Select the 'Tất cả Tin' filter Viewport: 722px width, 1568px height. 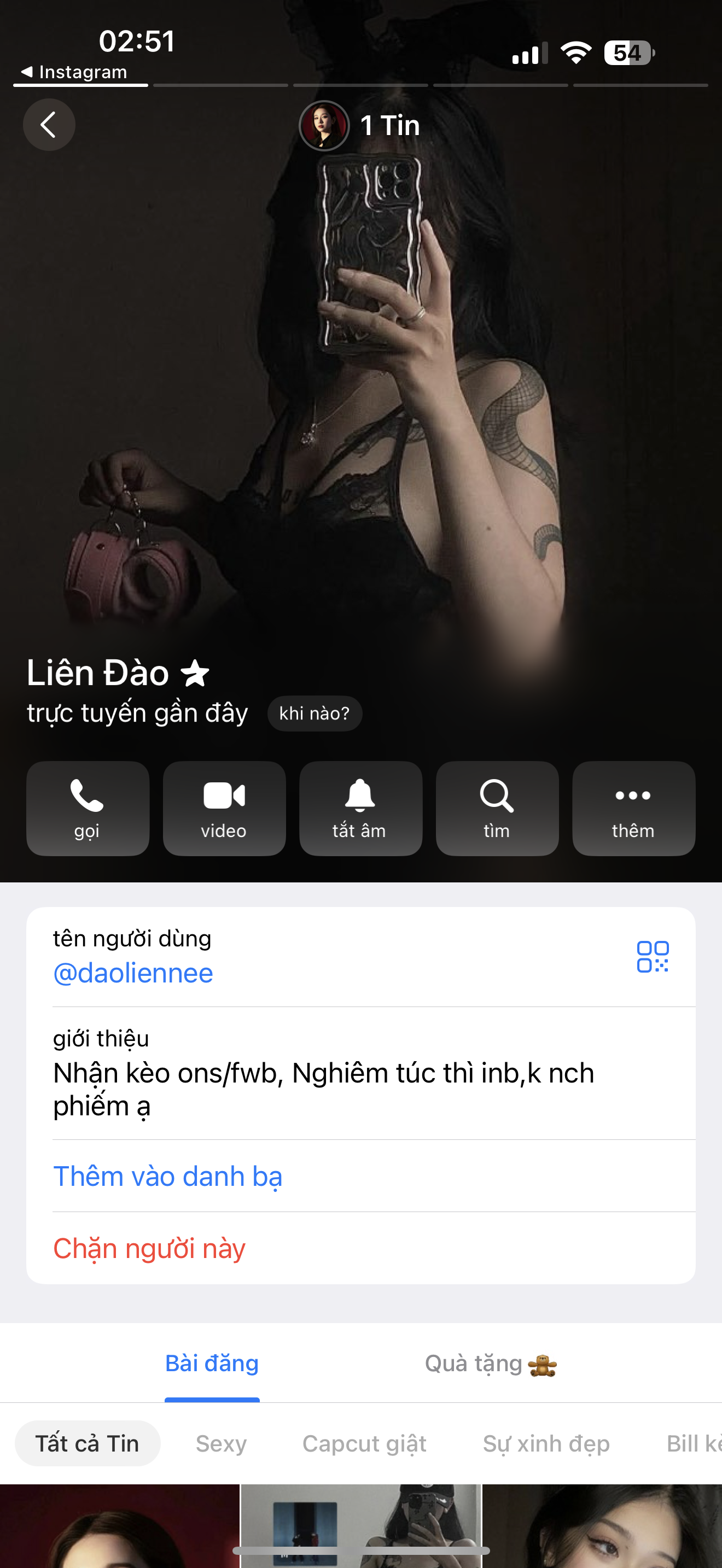tap(88, 1444)
